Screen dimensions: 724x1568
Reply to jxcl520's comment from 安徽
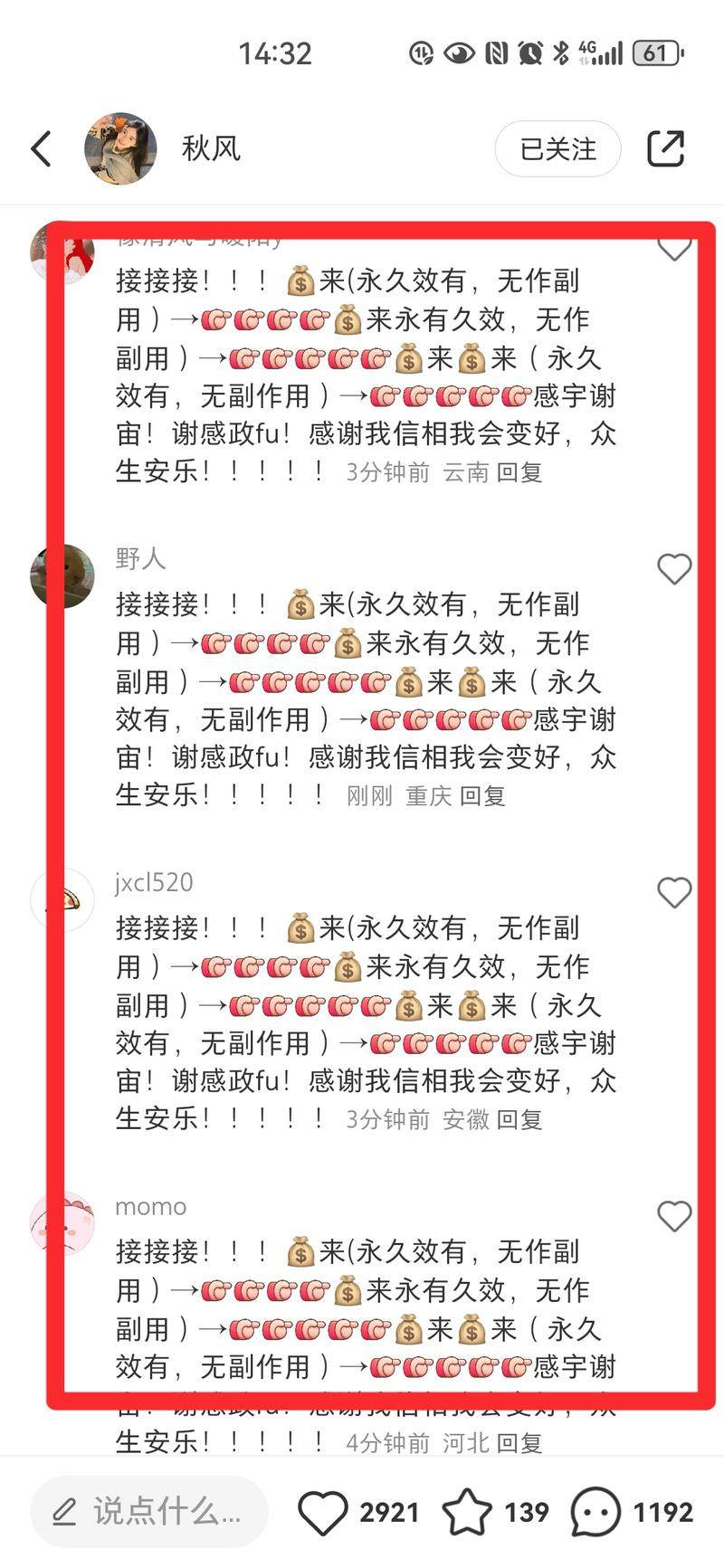[x=519, y=1120]
